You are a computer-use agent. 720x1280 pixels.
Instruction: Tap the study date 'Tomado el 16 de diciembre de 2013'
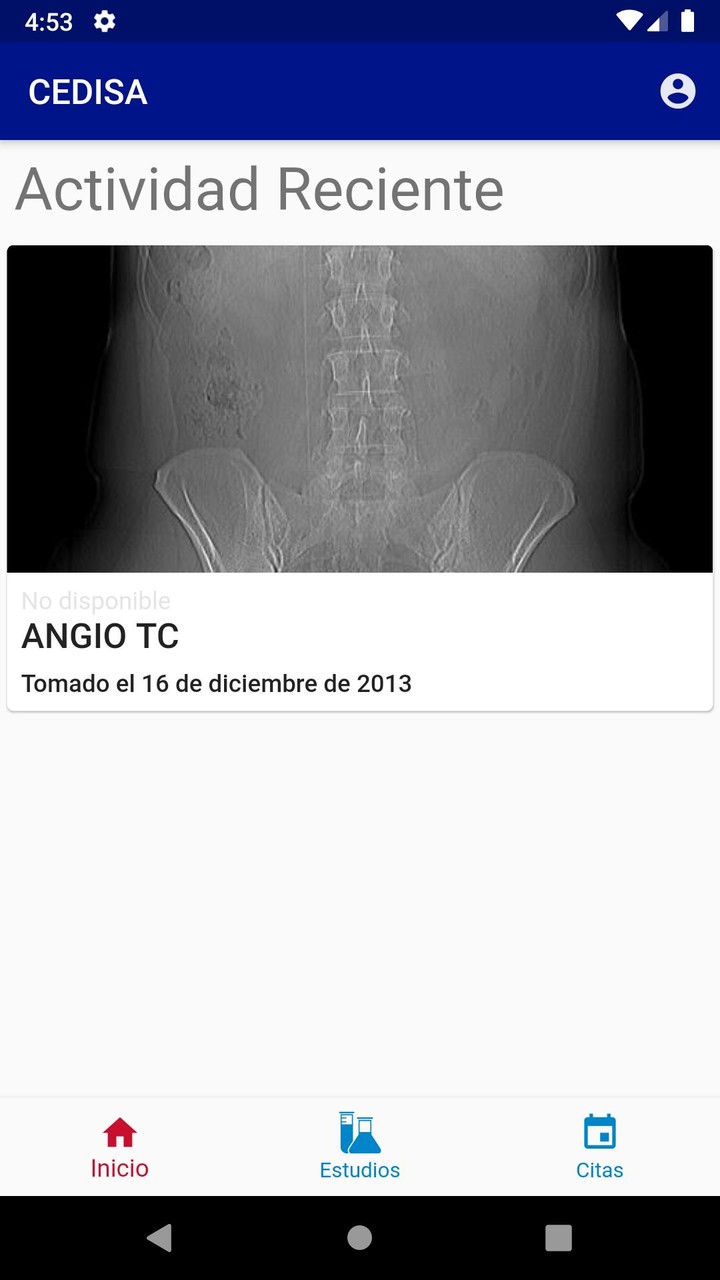216,684
